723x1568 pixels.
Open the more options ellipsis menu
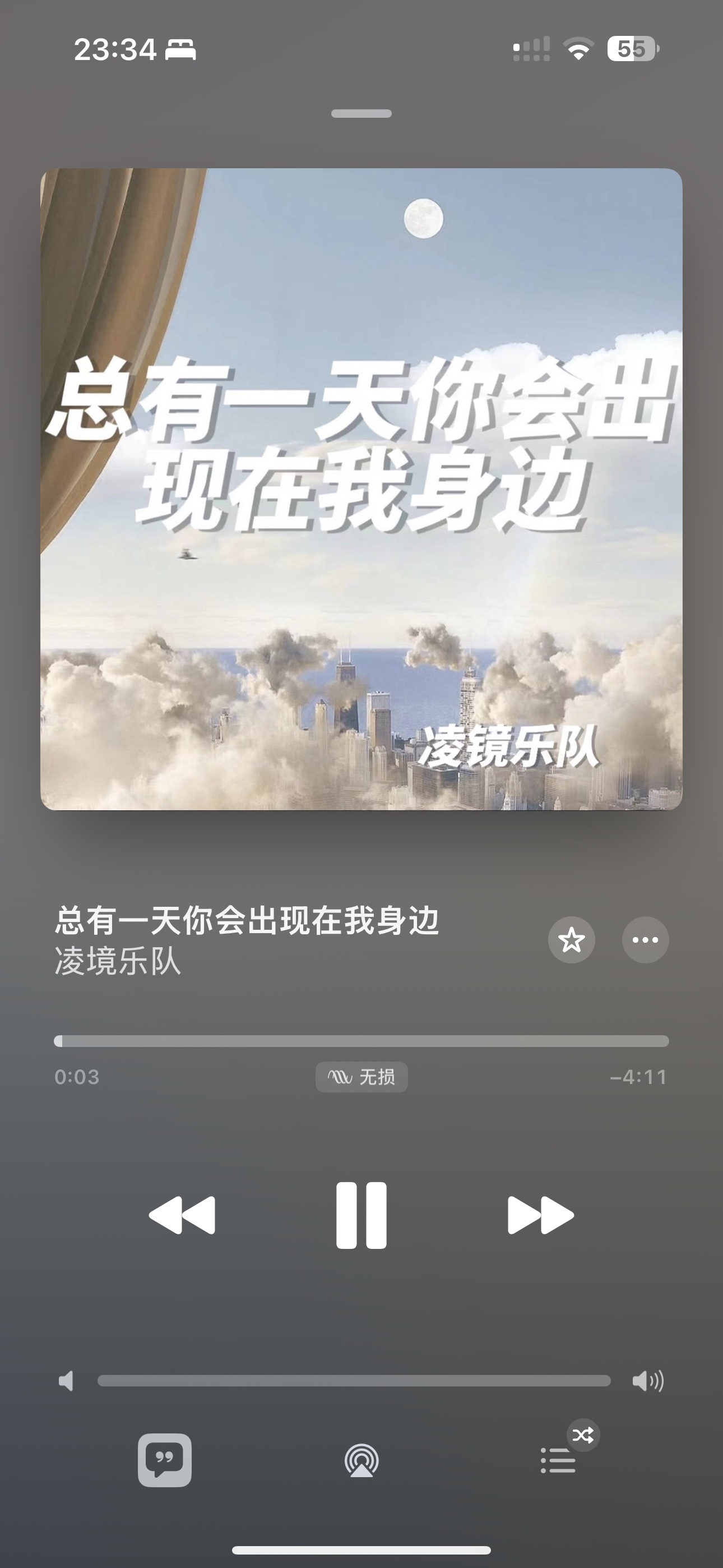pyautogui.click(x=645, y=940)
